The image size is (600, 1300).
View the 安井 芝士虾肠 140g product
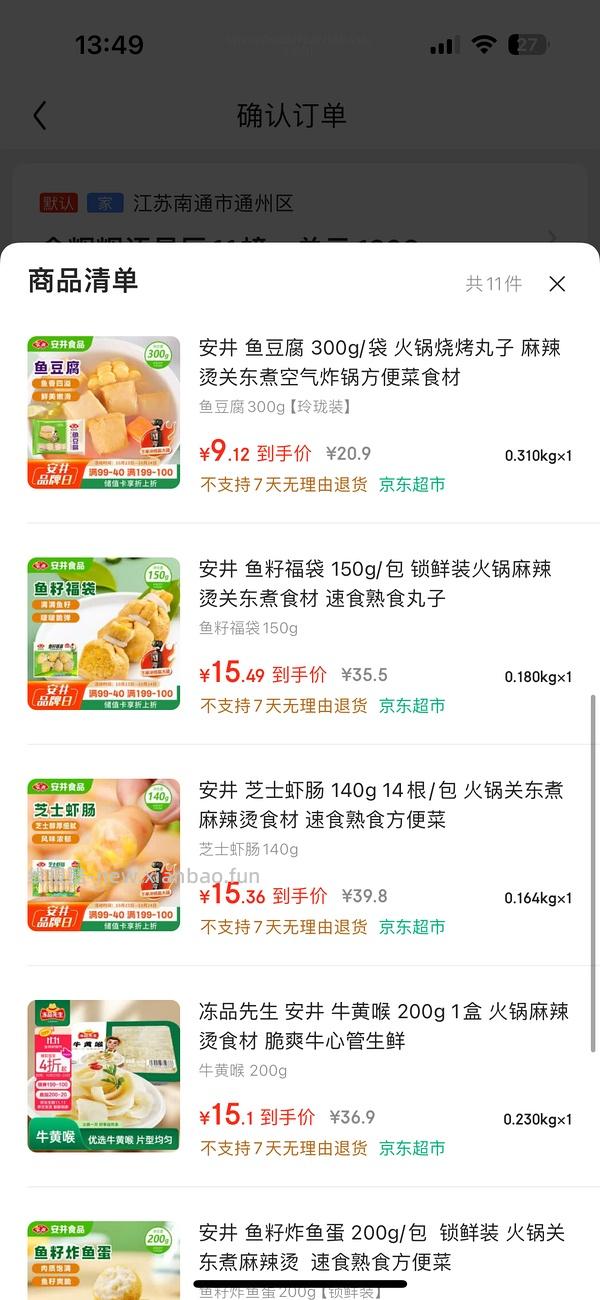tap(380, 805)
